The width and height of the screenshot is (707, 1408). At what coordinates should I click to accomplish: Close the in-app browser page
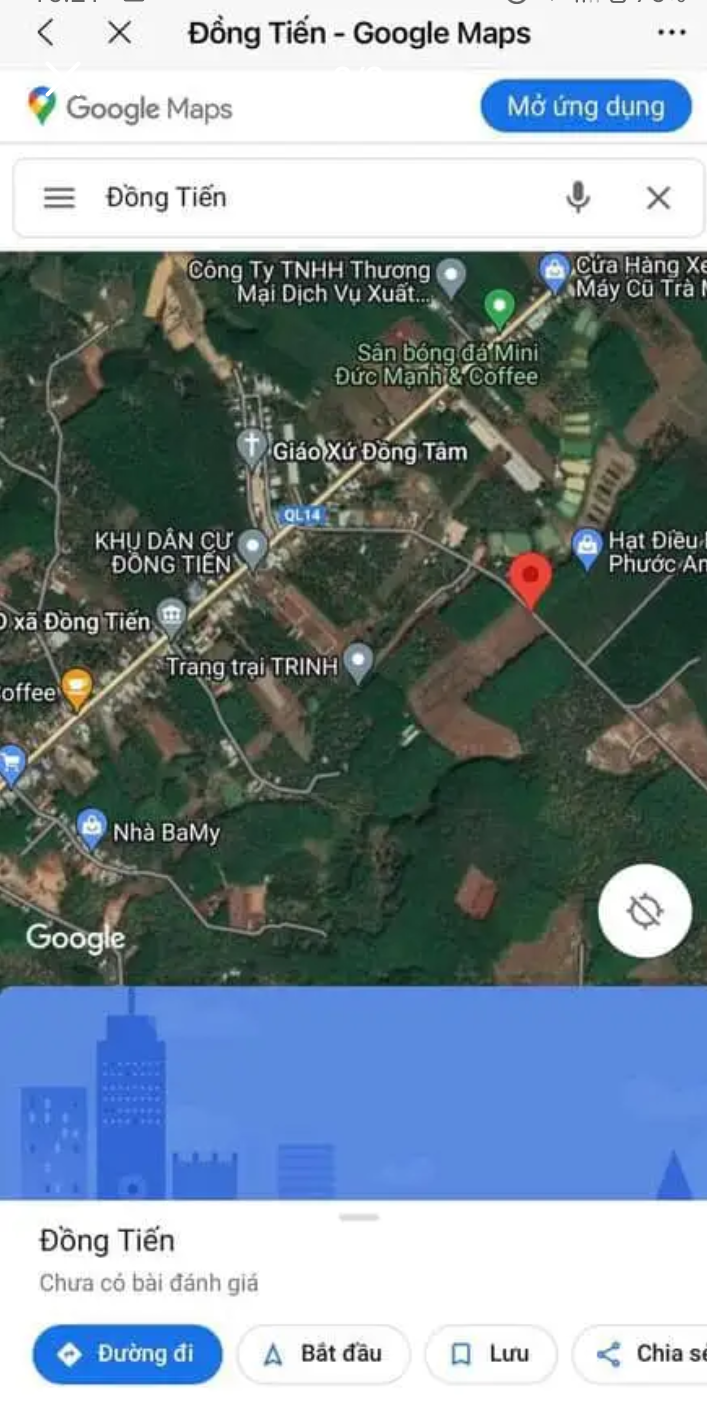(119, 33)
